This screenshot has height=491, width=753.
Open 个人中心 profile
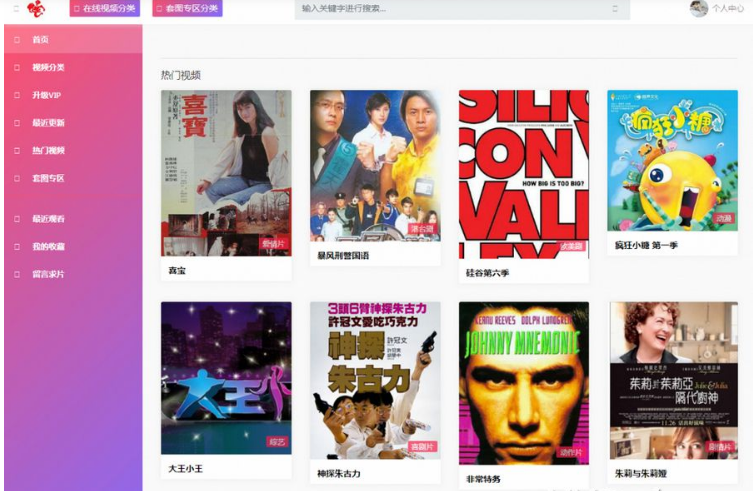(x=718, y=8)
